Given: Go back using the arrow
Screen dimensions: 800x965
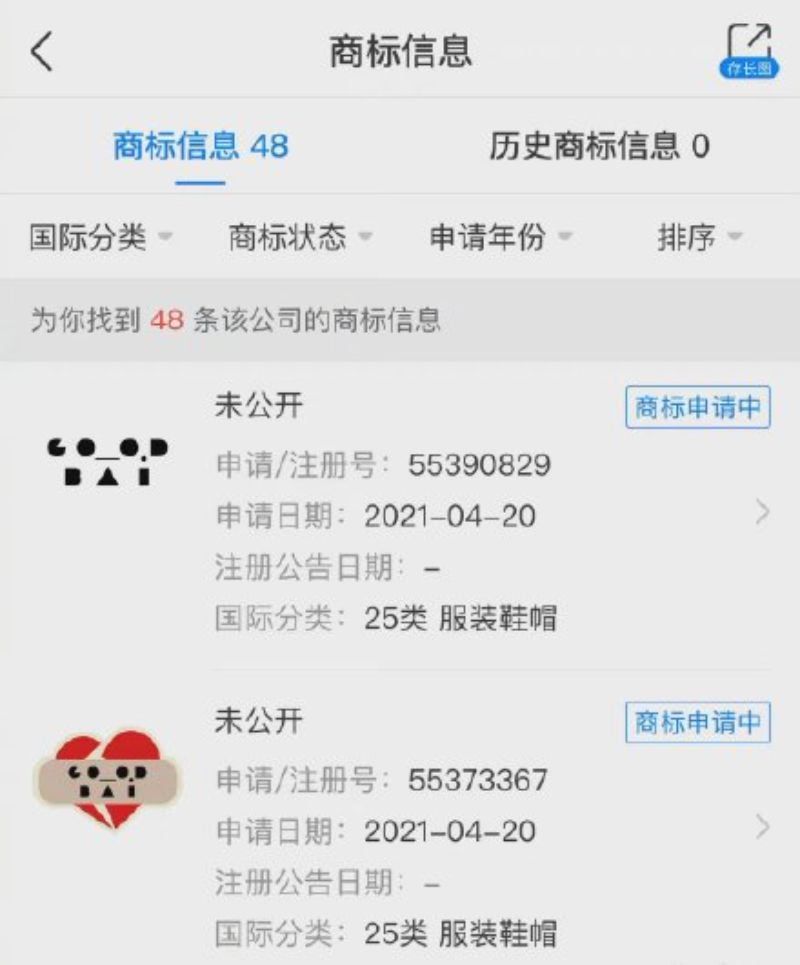Looking at the screenshot, I should click(x=41, y=52).
